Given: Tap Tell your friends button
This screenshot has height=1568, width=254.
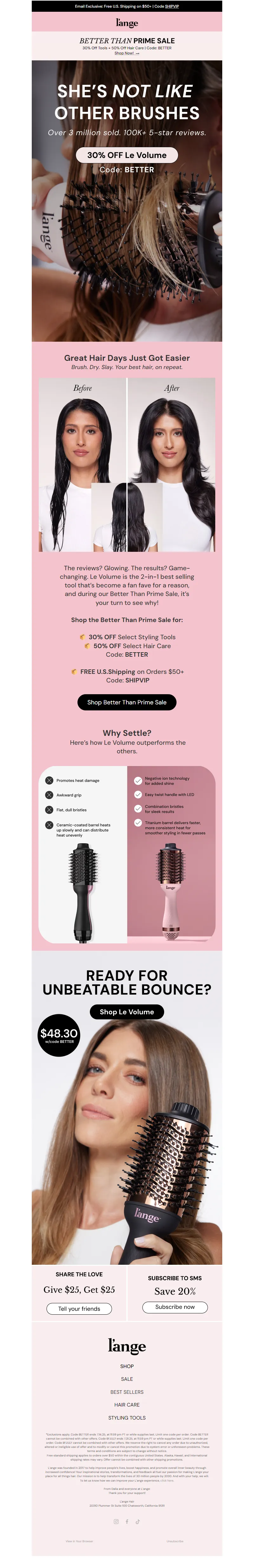Looking at the screenshot, I should (79, 1308).
